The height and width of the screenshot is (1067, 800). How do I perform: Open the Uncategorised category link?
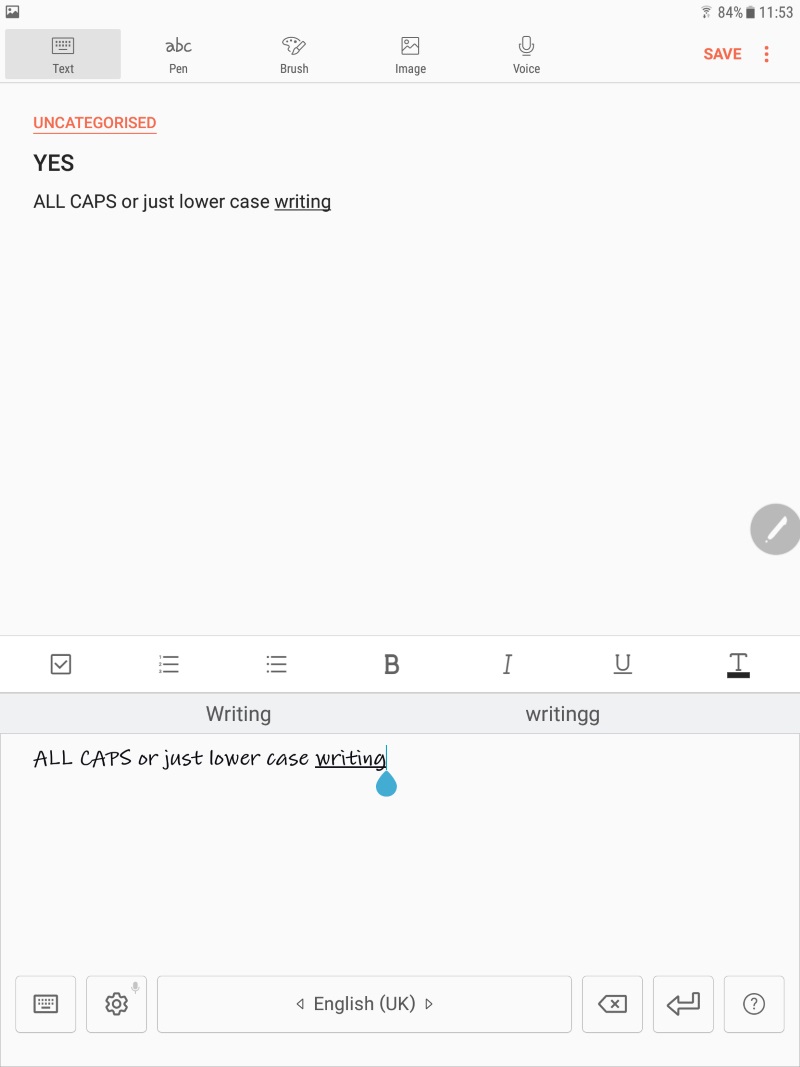click(95, 123)
